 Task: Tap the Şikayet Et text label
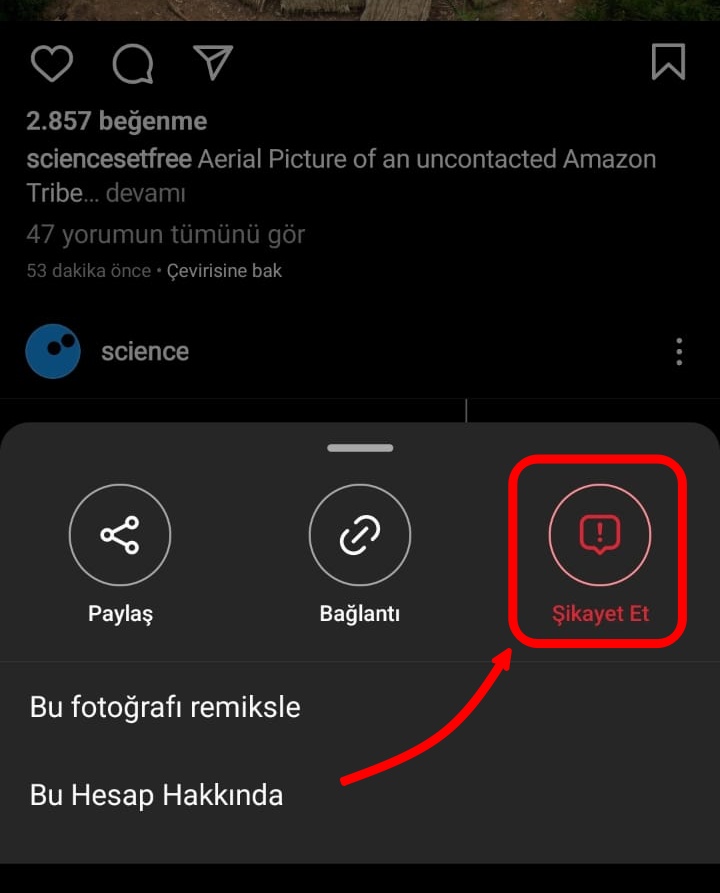[600, 613]
